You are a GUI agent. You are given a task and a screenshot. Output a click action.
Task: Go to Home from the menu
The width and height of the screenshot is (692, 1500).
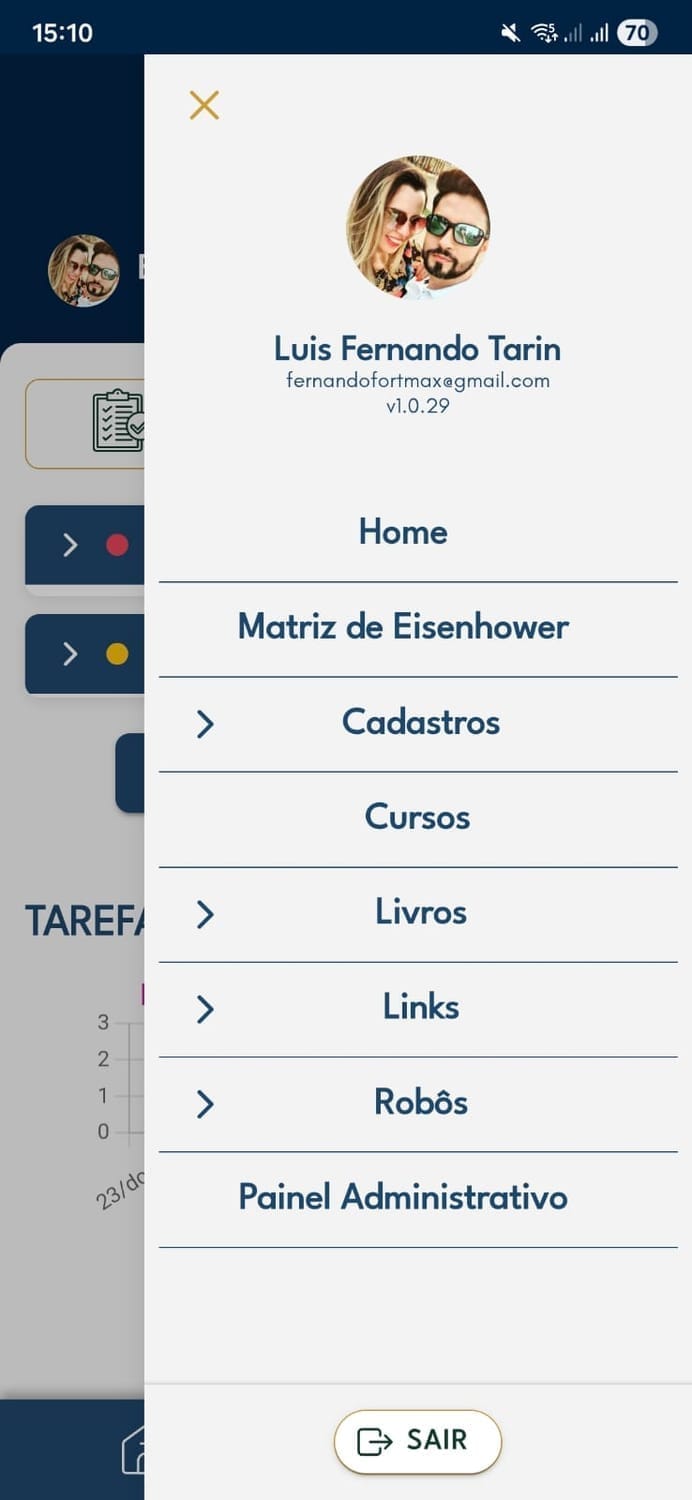403,532
